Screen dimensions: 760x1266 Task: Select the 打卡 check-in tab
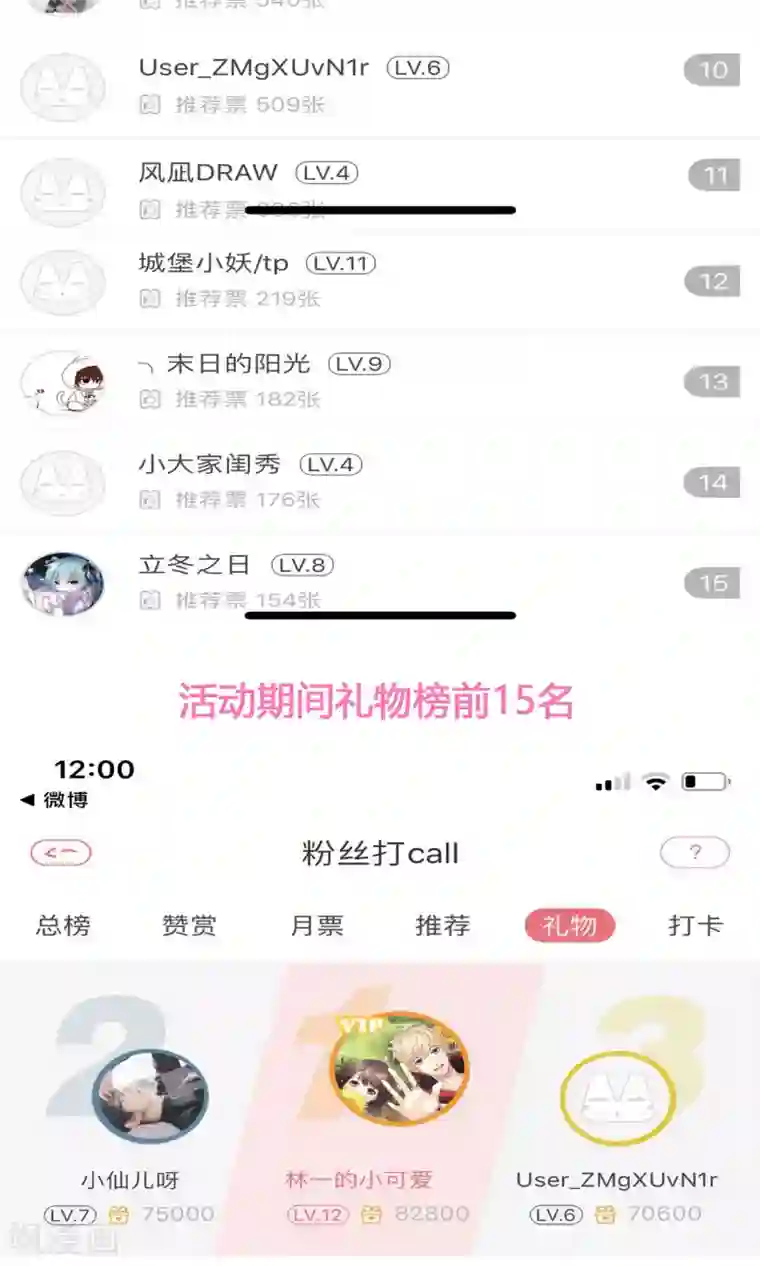pyautogui.click(x=697, y=926)
